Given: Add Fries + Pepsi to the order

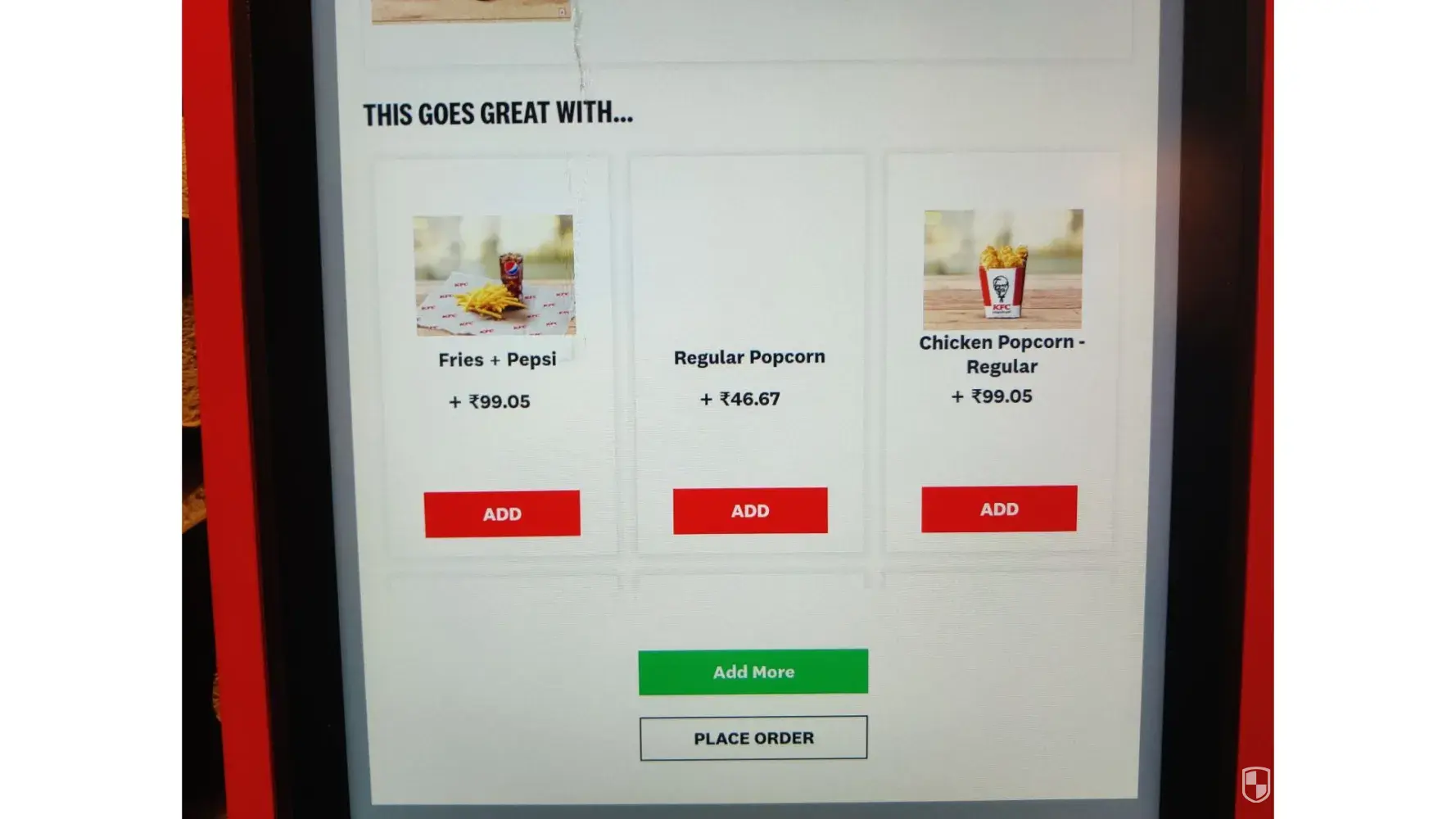Looking at the screenshot, I should click(502, 514).
